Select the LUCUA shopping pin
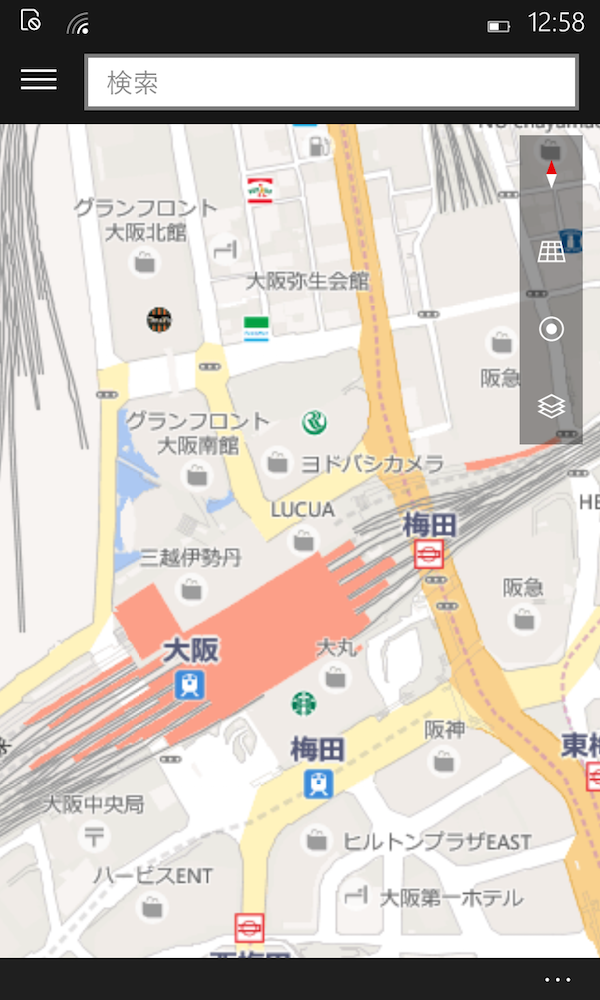This screenshot has width=600, height=1000. click(303, 542)
